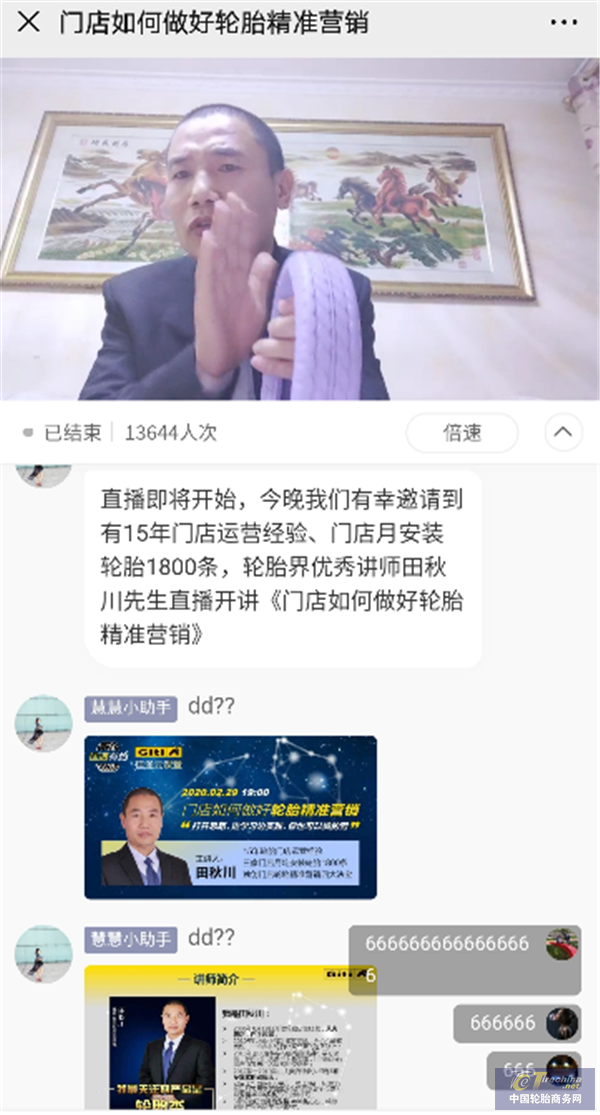This screenshot has height=1115, width=600.
Task: Tap the video player area
Action: point(300,230)
